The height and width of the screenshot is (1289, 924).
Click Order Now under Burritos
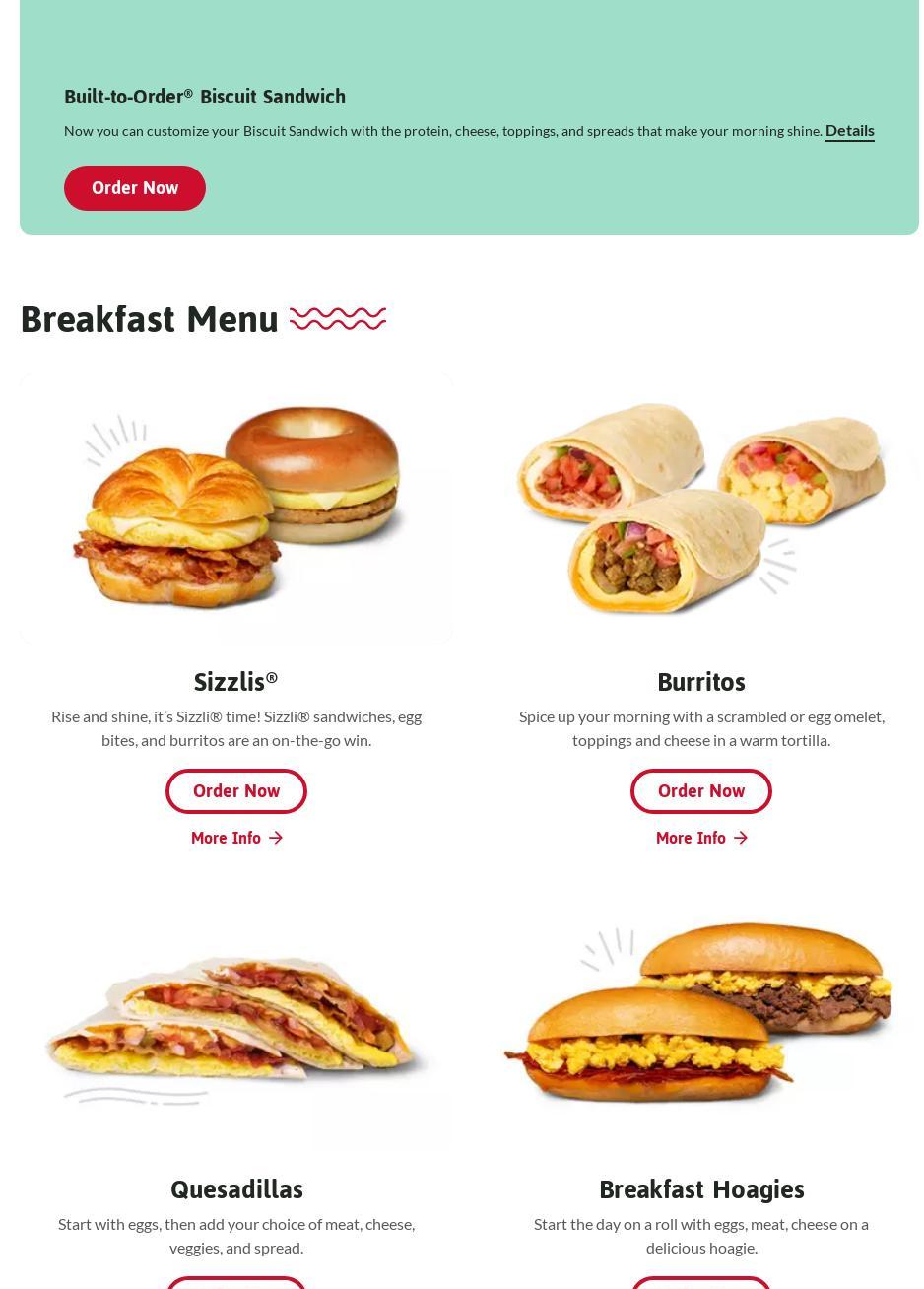(x=701, y=791)
